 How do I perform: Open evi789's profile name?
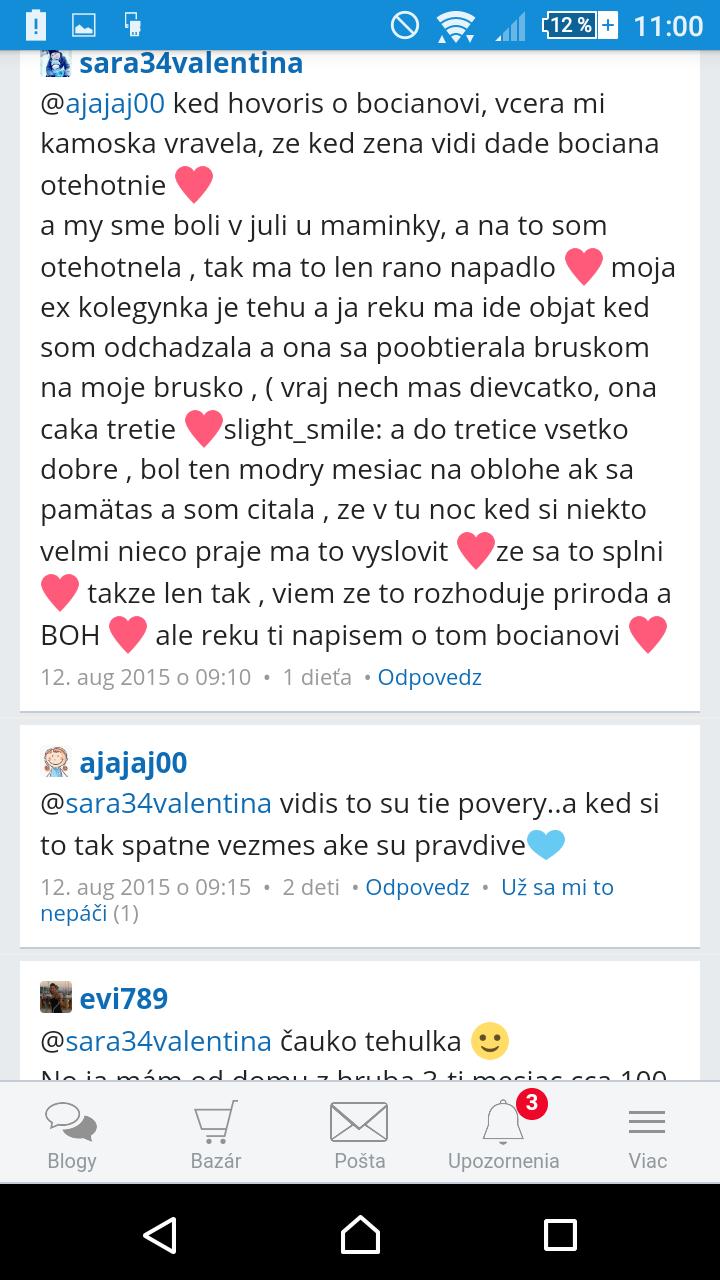123,998
